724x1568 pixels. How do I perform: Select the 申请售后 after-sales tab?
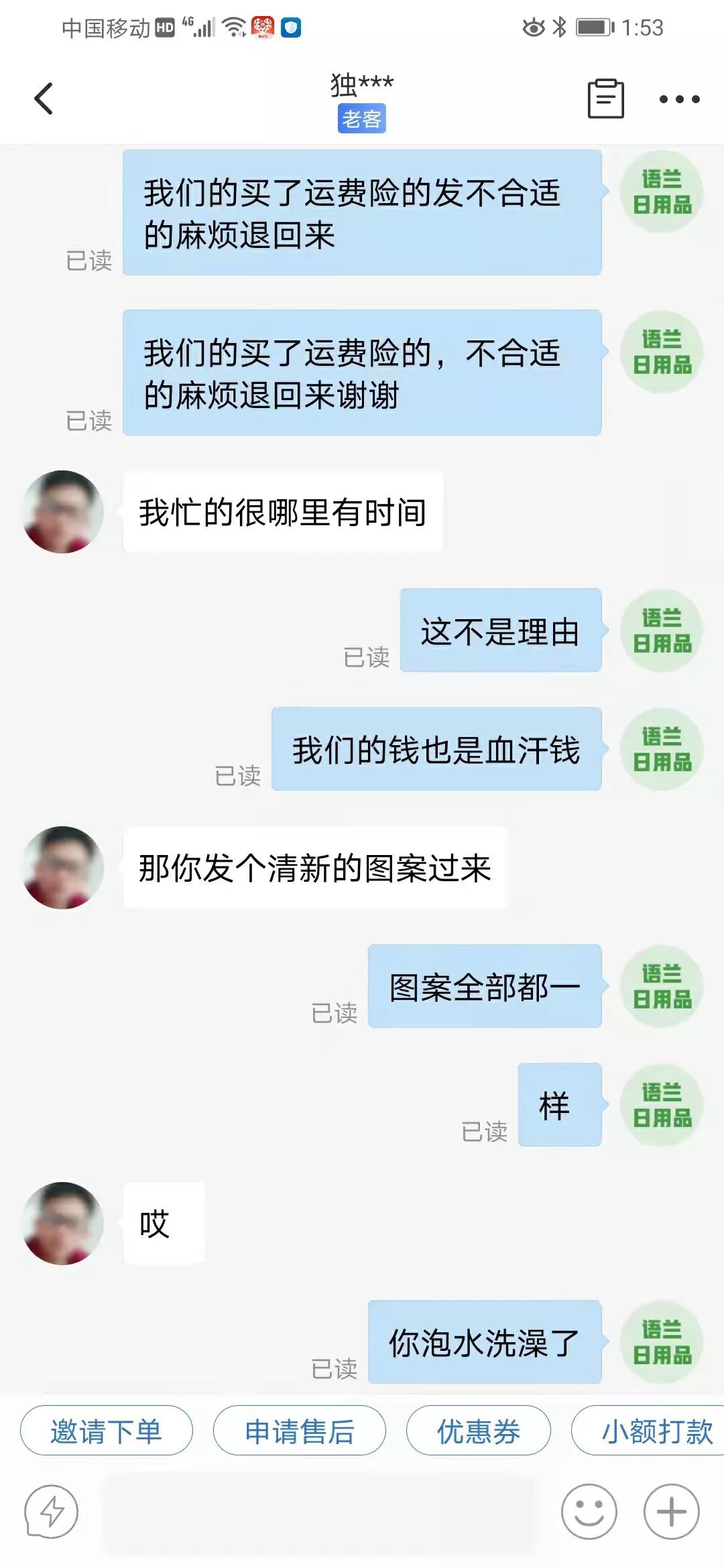point(298,1431)
